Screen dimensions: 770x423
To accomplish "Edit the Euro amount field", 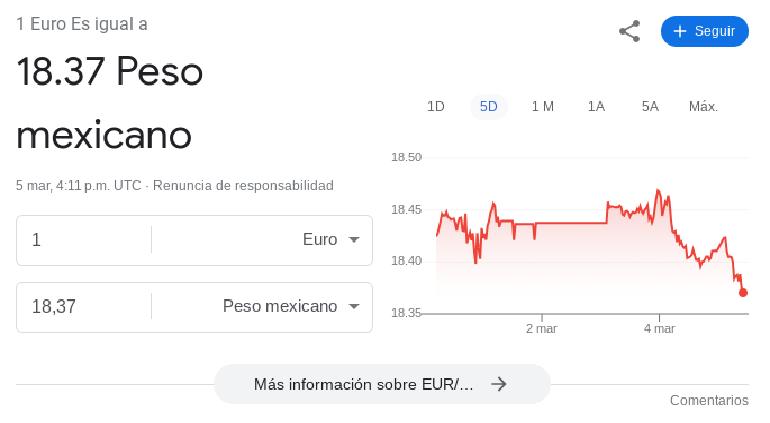I will pyautogui.click(x=85, y=240).
